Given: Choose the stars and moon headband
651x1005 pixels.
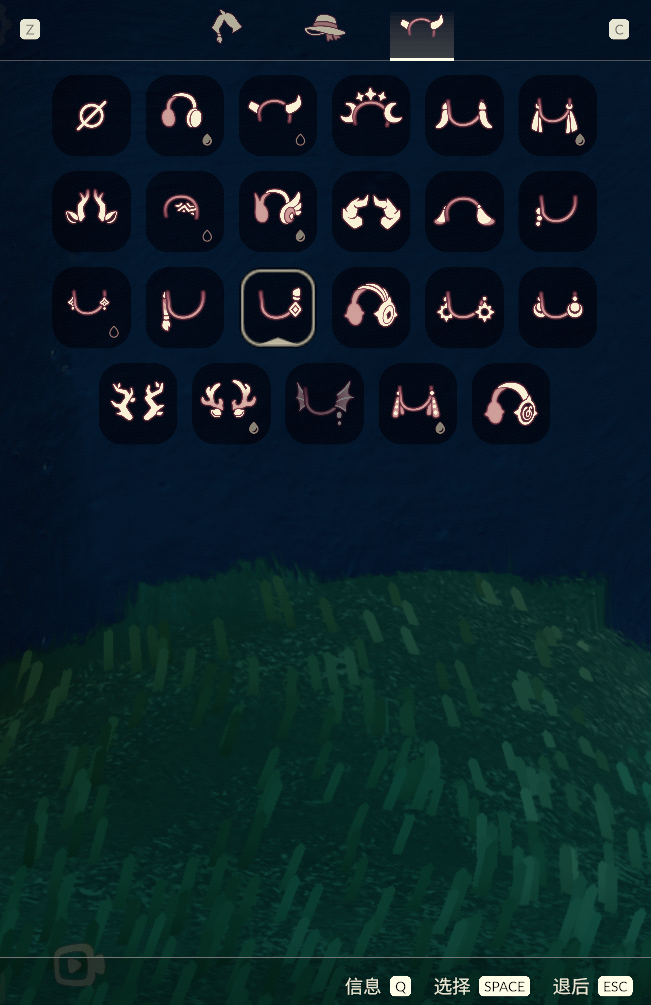Looking at the screenshot, I should pos(371,116).
